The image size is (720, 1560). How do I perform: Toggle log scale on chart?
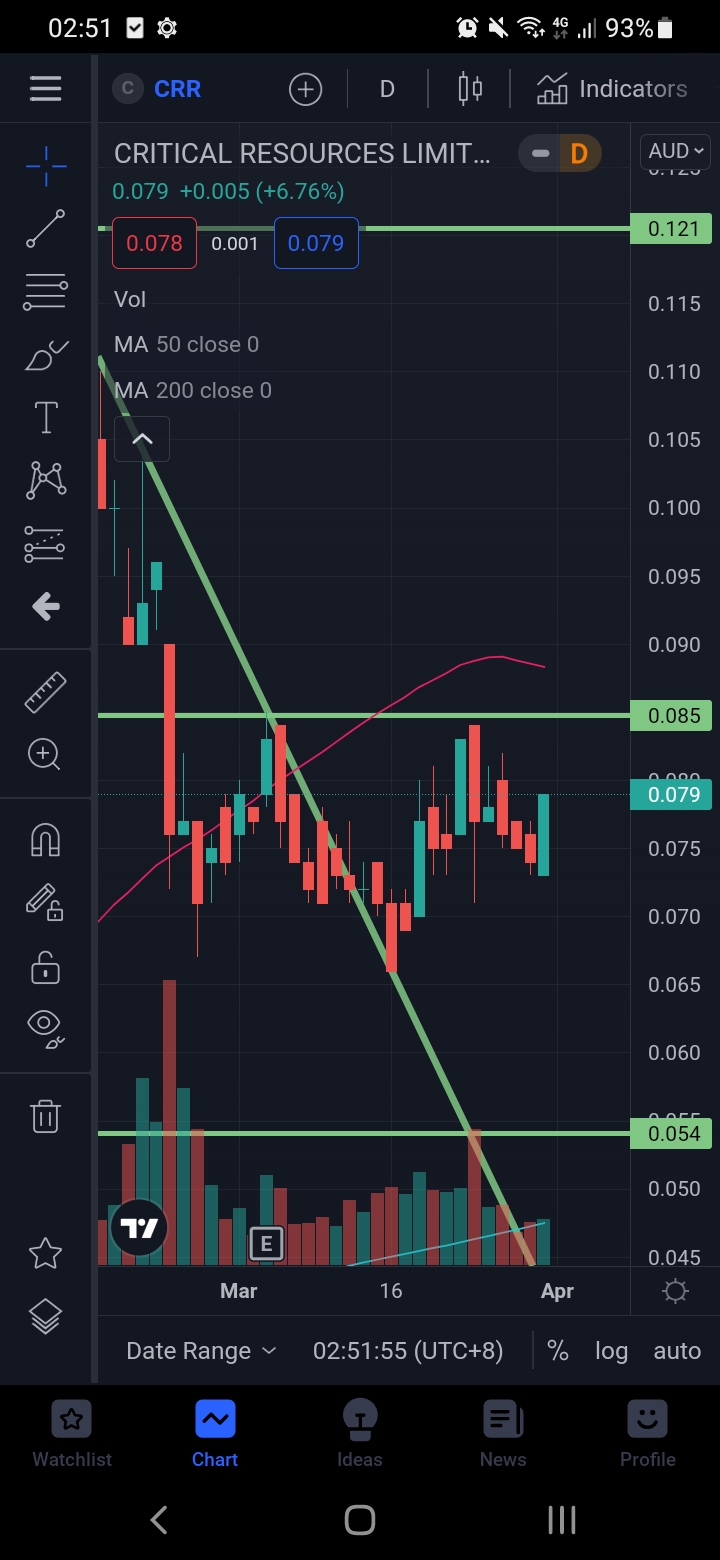(611, 1351)
